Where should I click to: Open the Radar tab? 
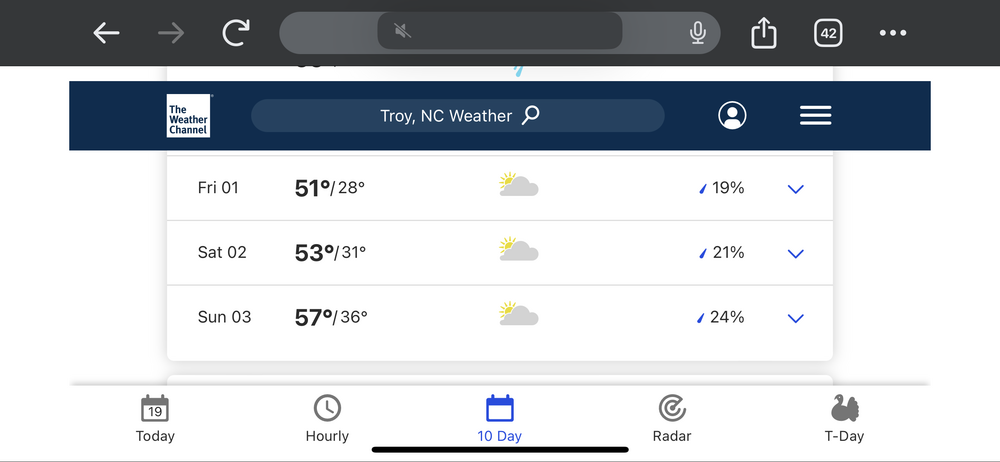[x=671, y=419]
